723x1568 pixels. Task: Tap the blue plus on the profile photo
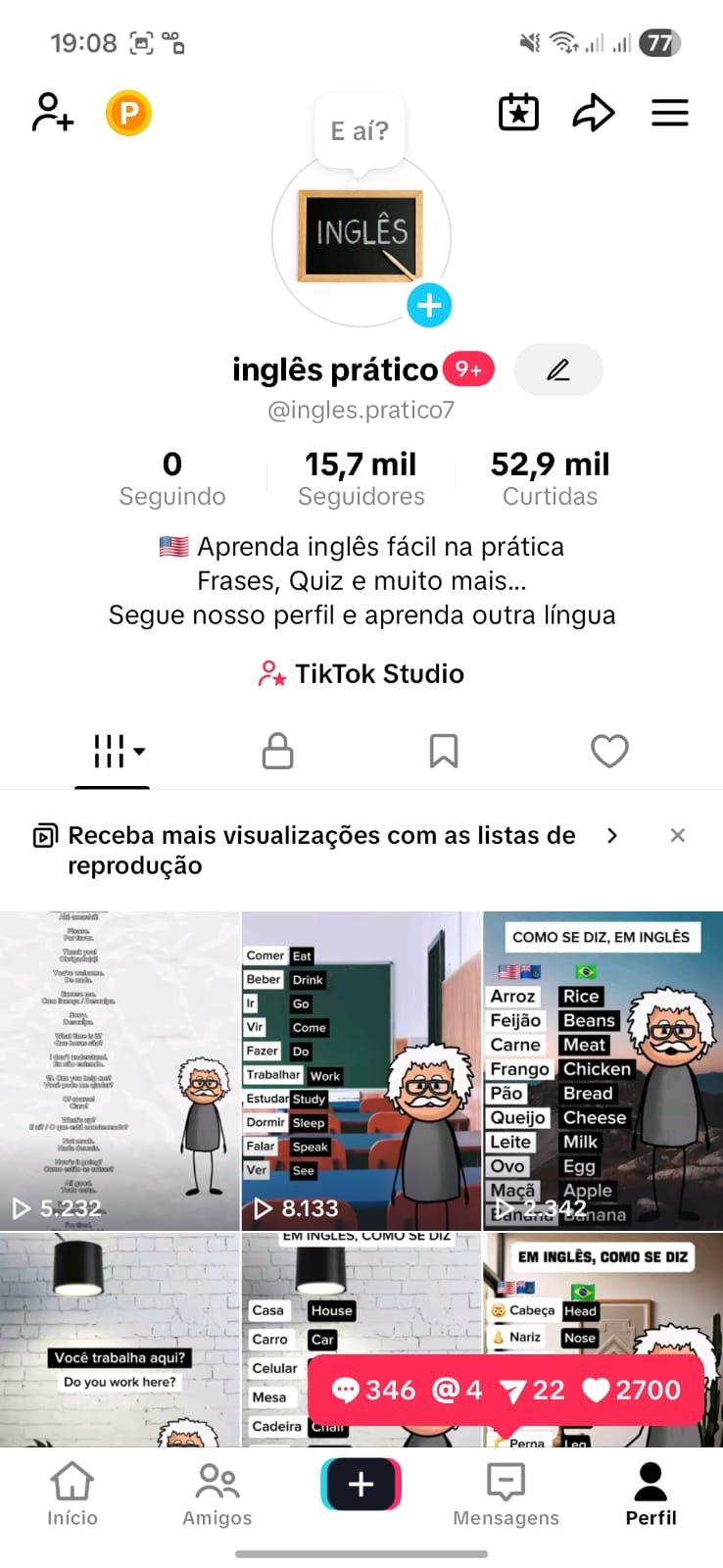click(429, 306)
